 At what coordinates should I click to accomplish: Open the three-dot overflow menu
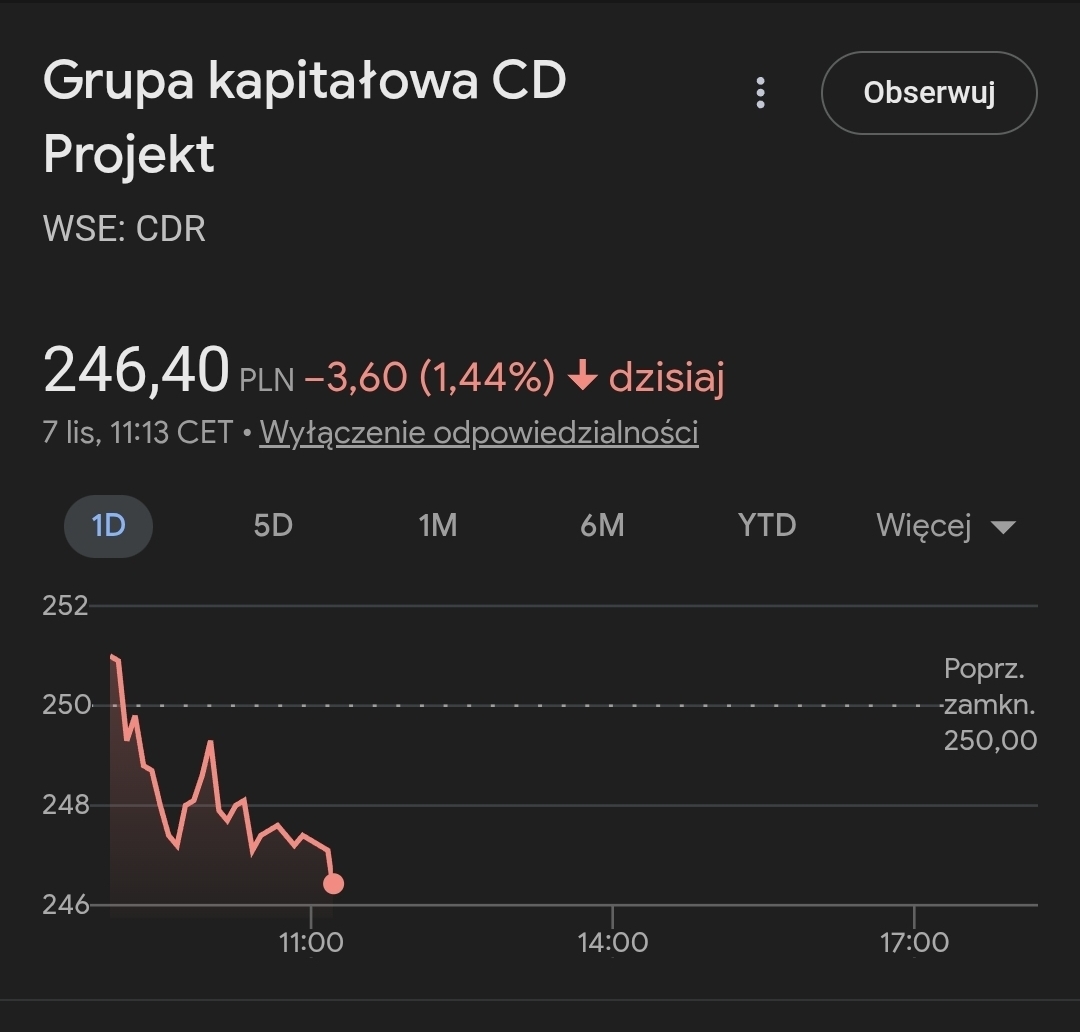[x=761, y=93]
